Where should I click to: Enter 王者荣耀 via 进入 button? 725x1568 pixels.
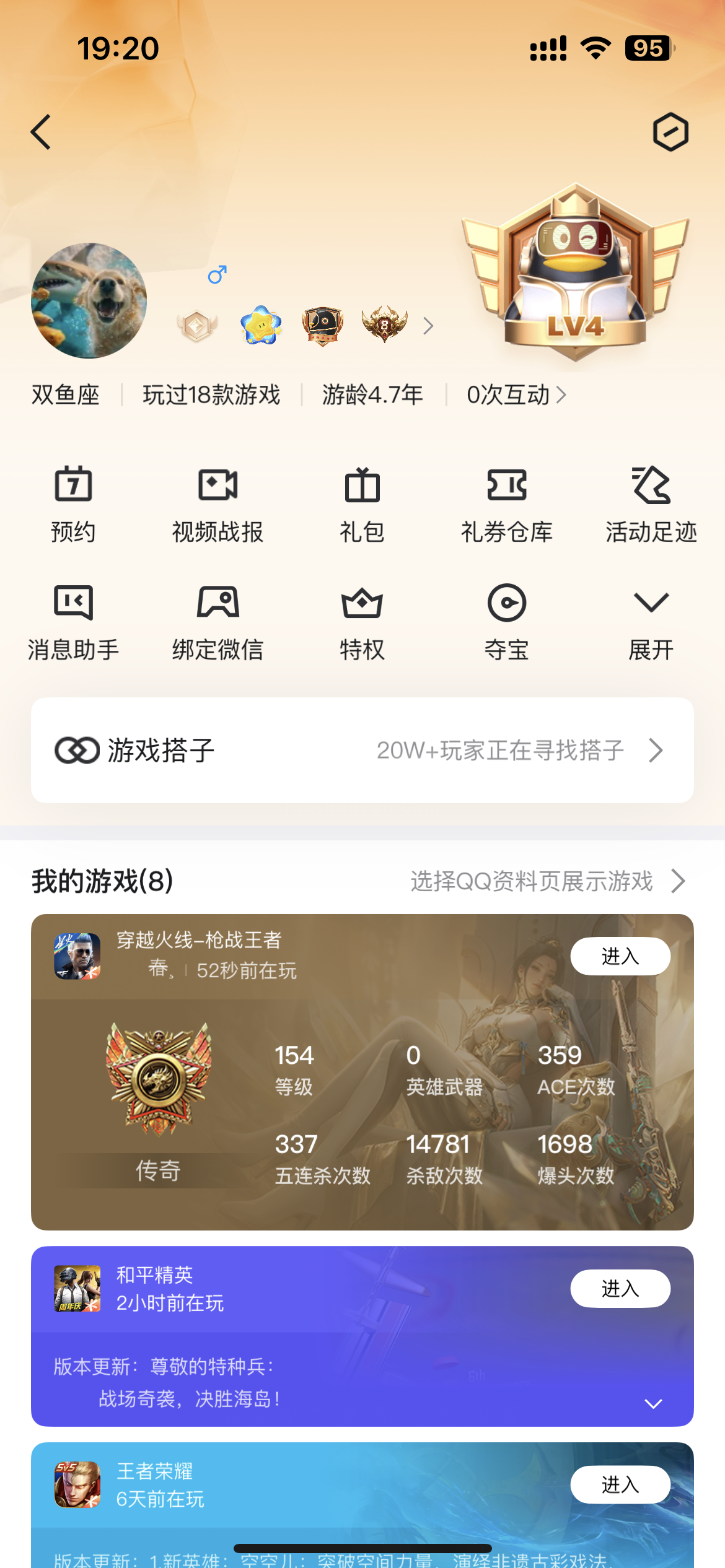click(620, 1484)
